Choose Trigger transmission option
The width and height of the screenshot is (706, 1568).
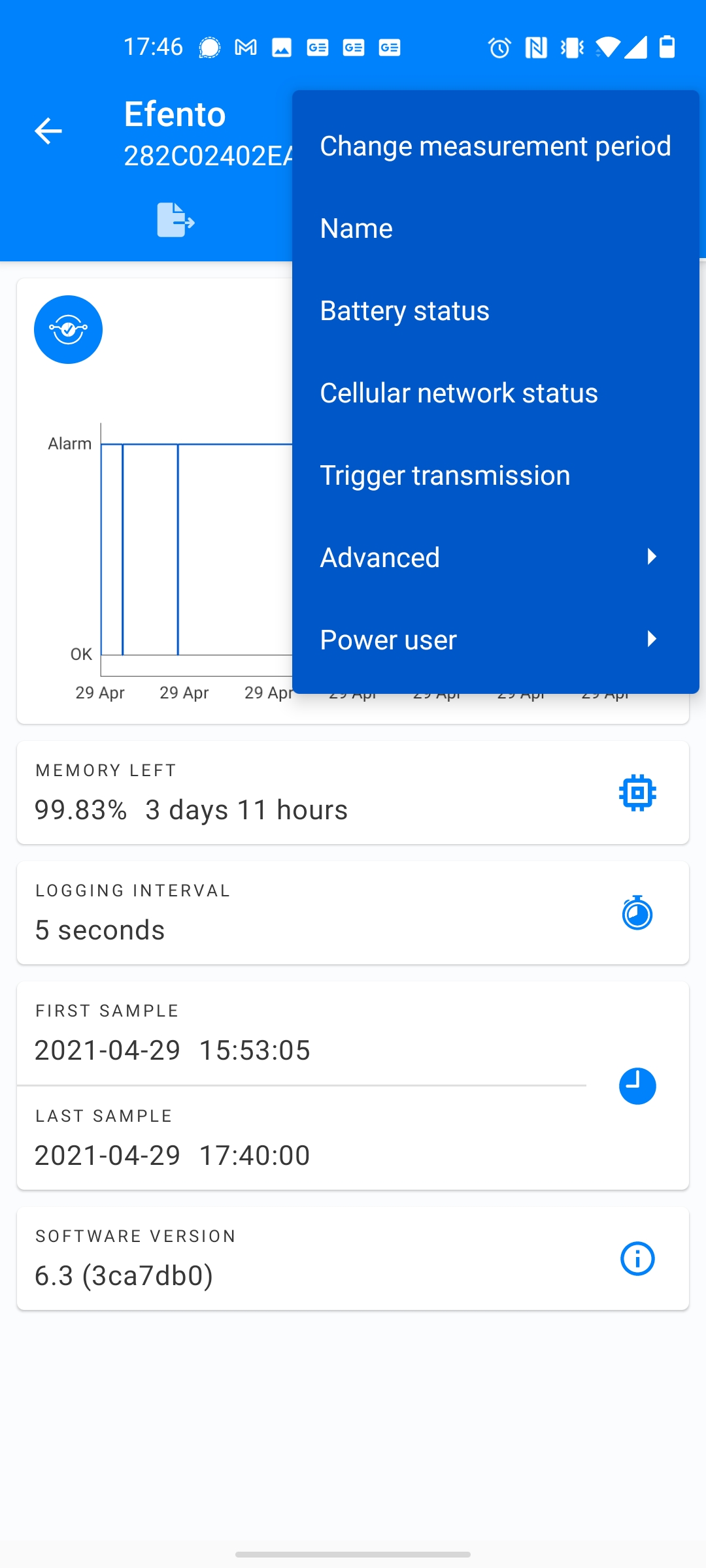pyautogui.click(x=495, y=475)
